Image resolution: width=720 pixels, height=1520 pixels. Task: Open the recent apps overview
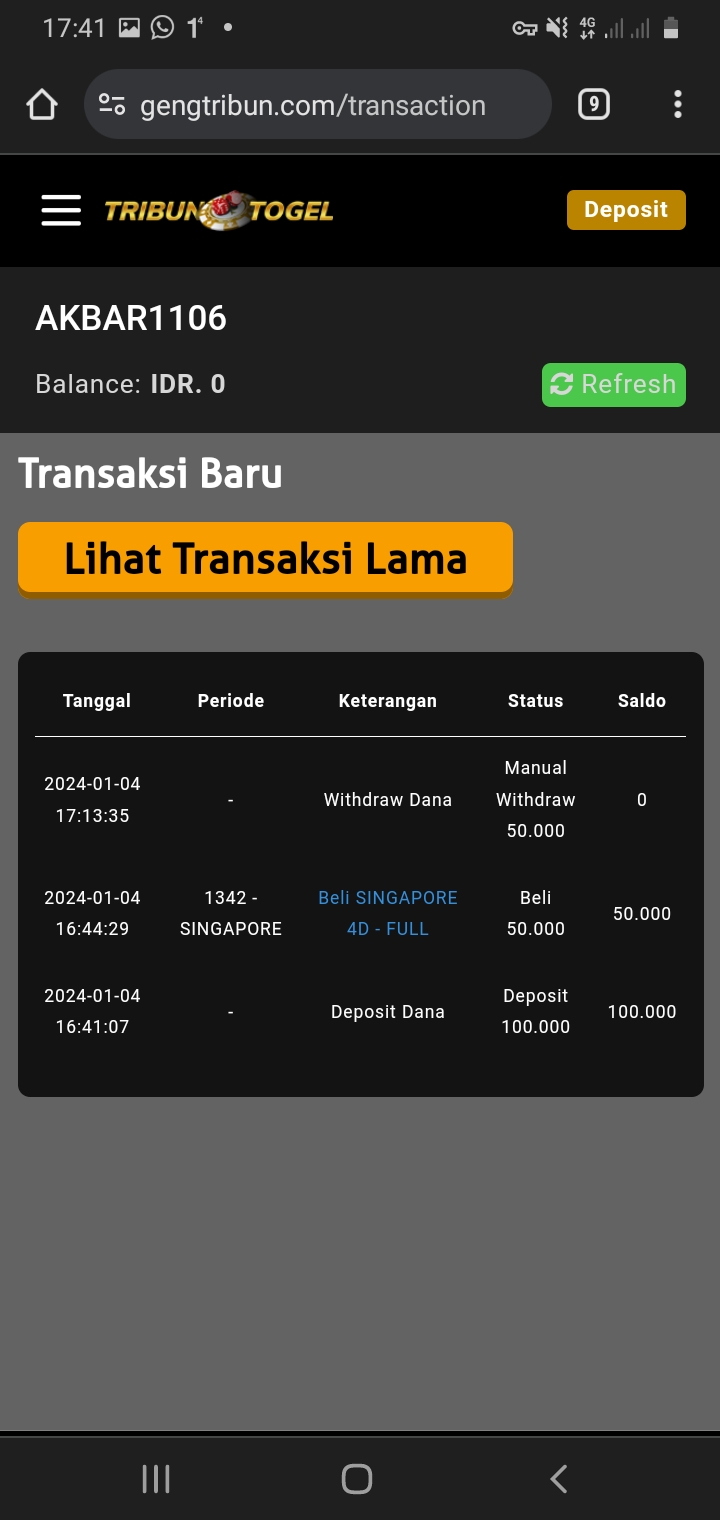[156, 1479]
